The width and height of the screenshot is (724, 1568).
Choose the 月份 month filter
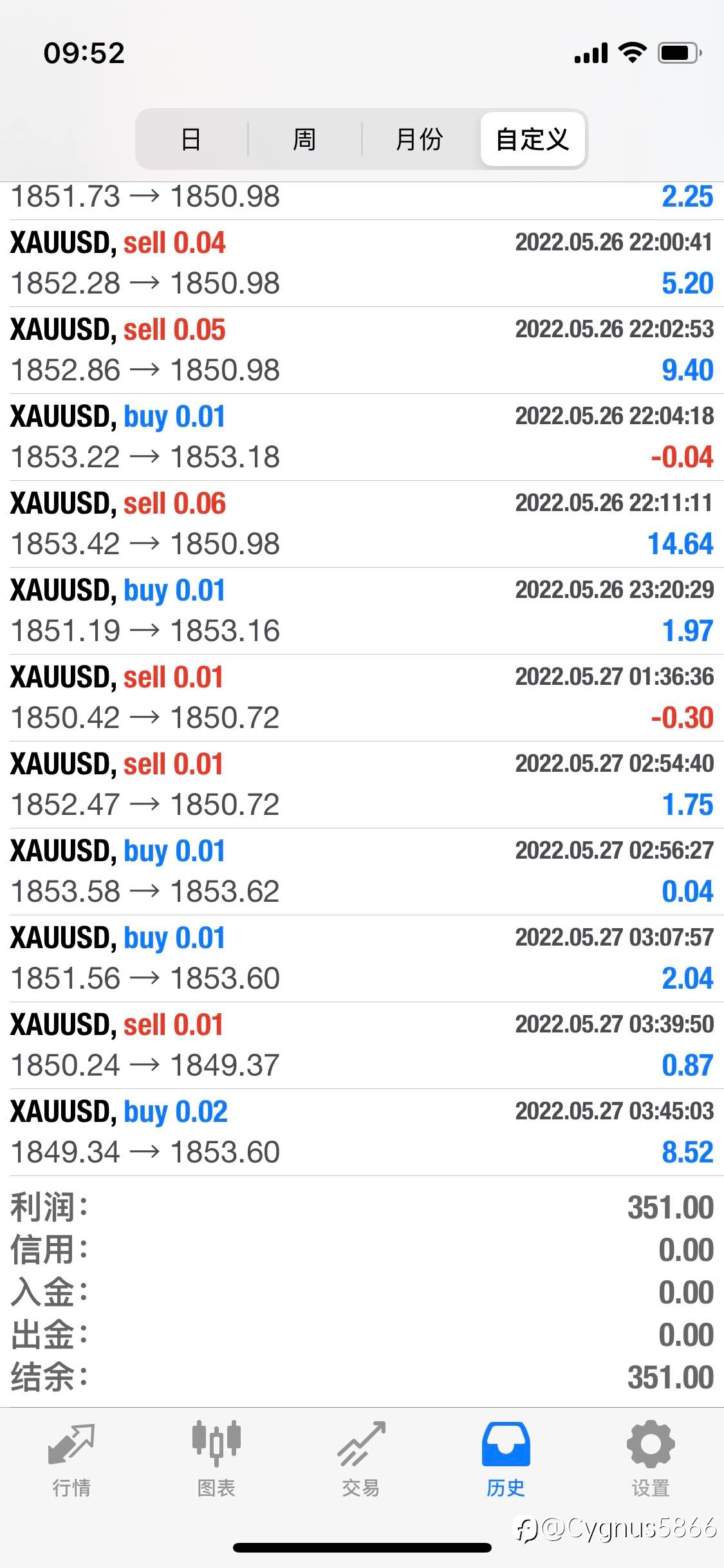tap(420, 139)
